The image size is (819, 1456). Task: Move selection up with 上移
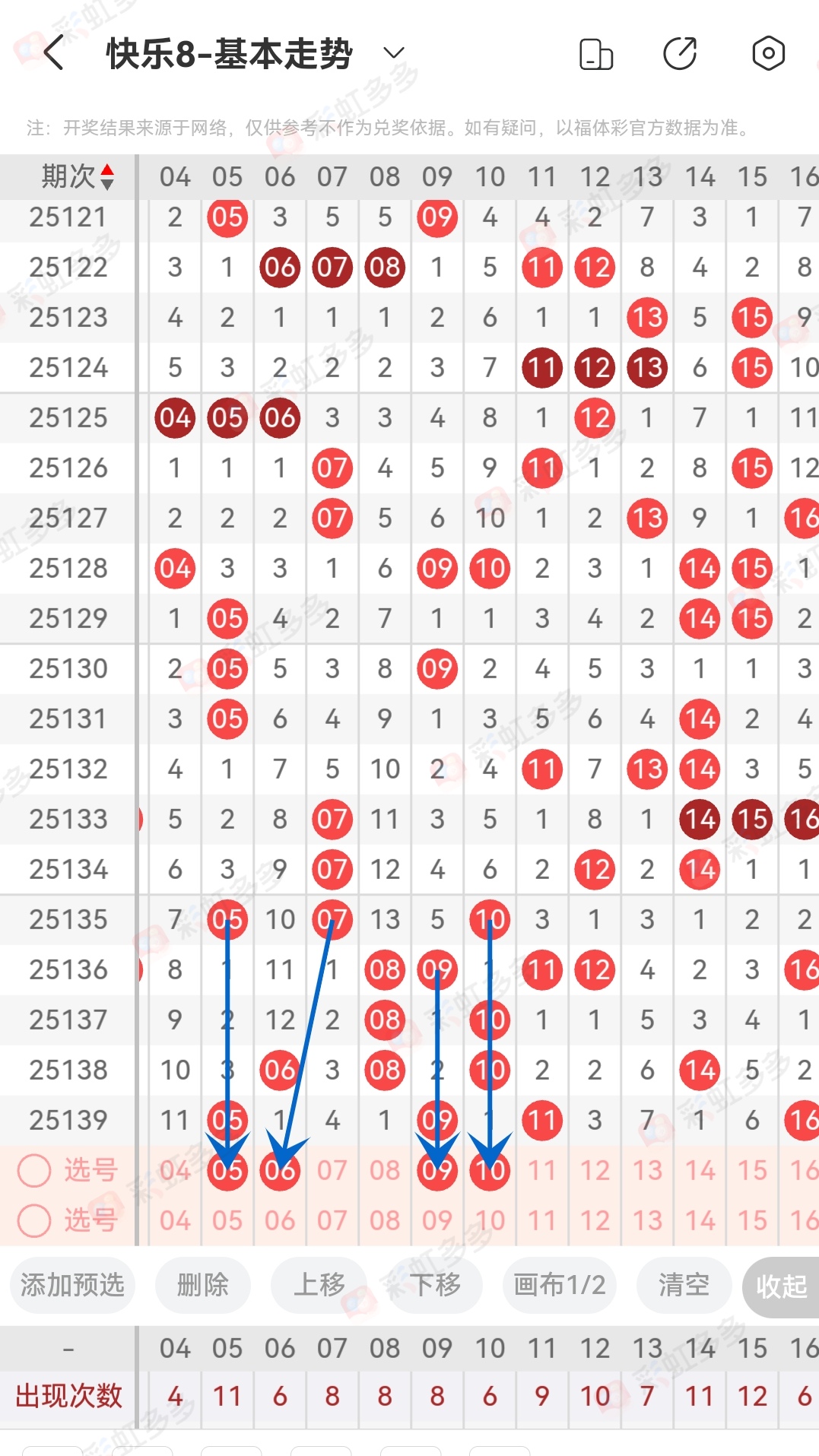(x=319, y=1285)
